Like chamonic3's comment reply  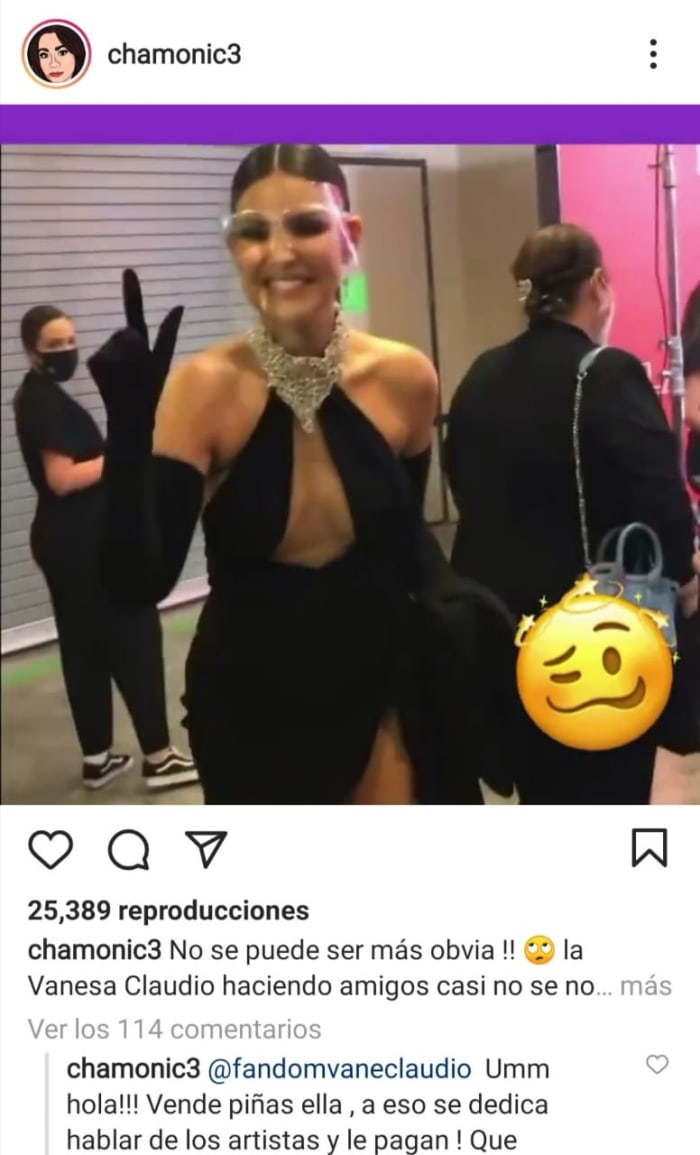657,1065
